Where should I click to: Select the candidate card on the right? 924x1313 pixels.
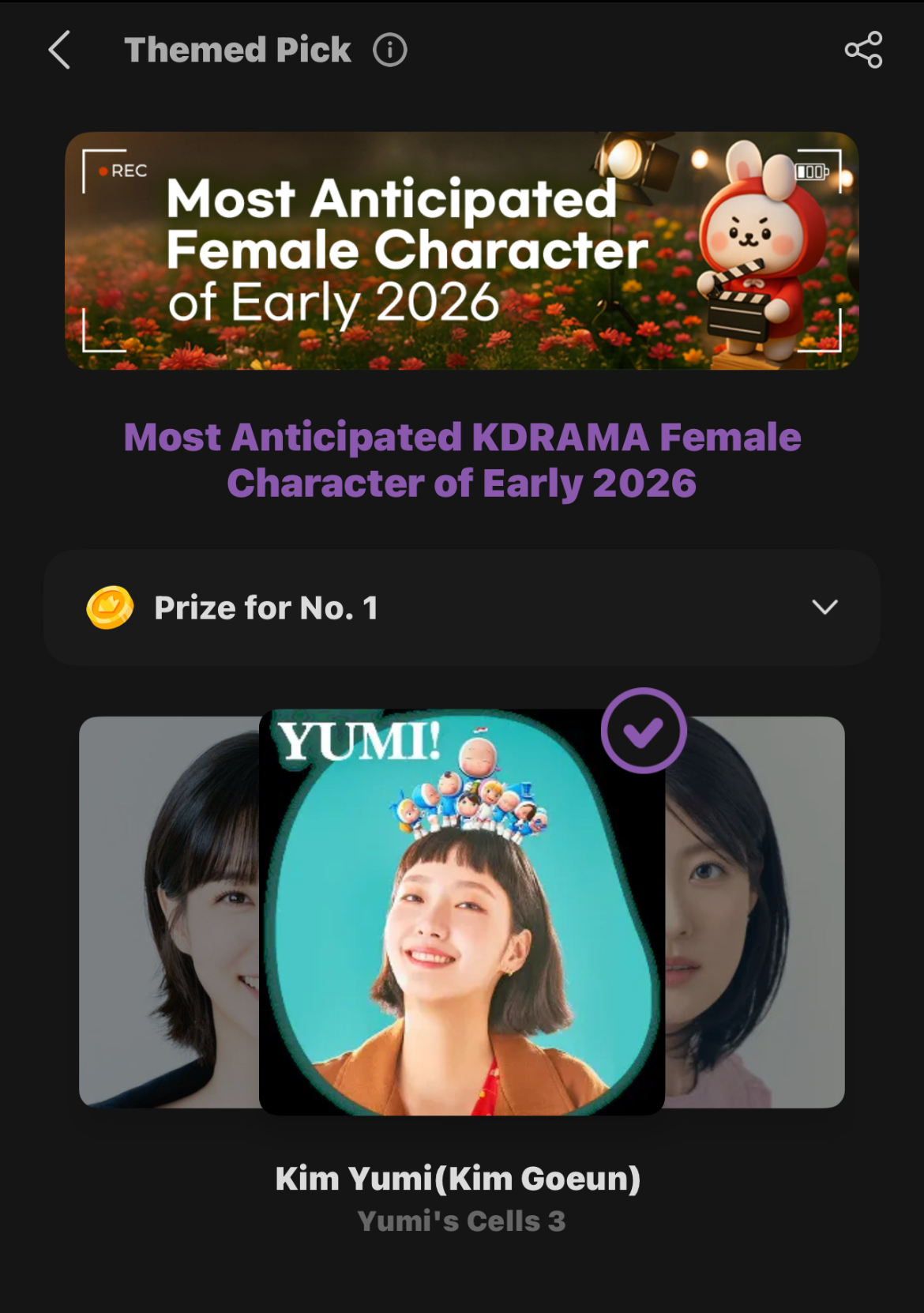click(756, 912)
